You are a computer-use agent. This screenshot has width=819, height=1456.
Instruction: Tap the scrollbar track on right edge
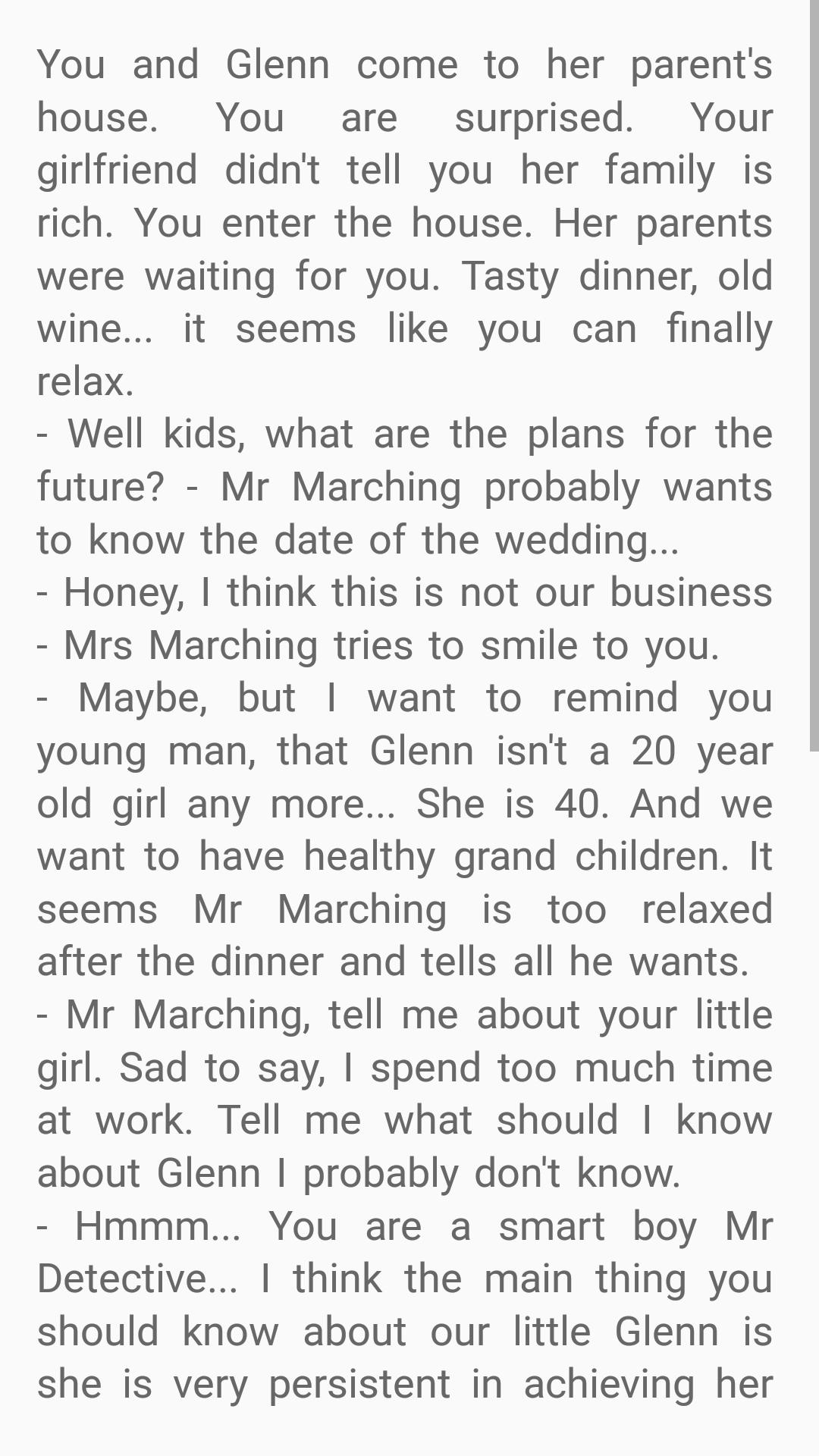point(814,1062)
